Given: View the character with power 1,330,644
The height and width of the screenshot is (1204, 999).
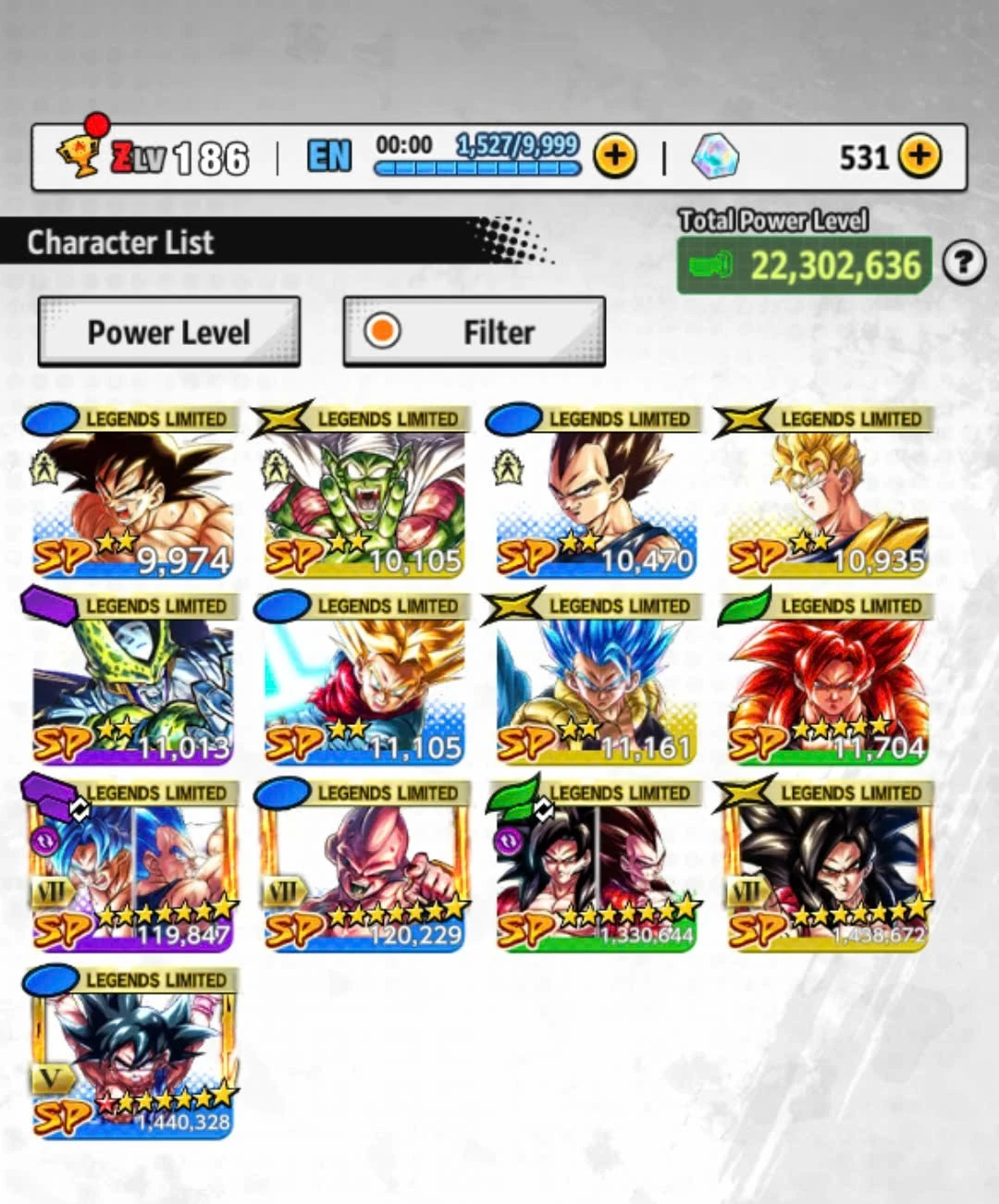Looking at the screenshot, I should pyautogui.click(x=596, y=868).
